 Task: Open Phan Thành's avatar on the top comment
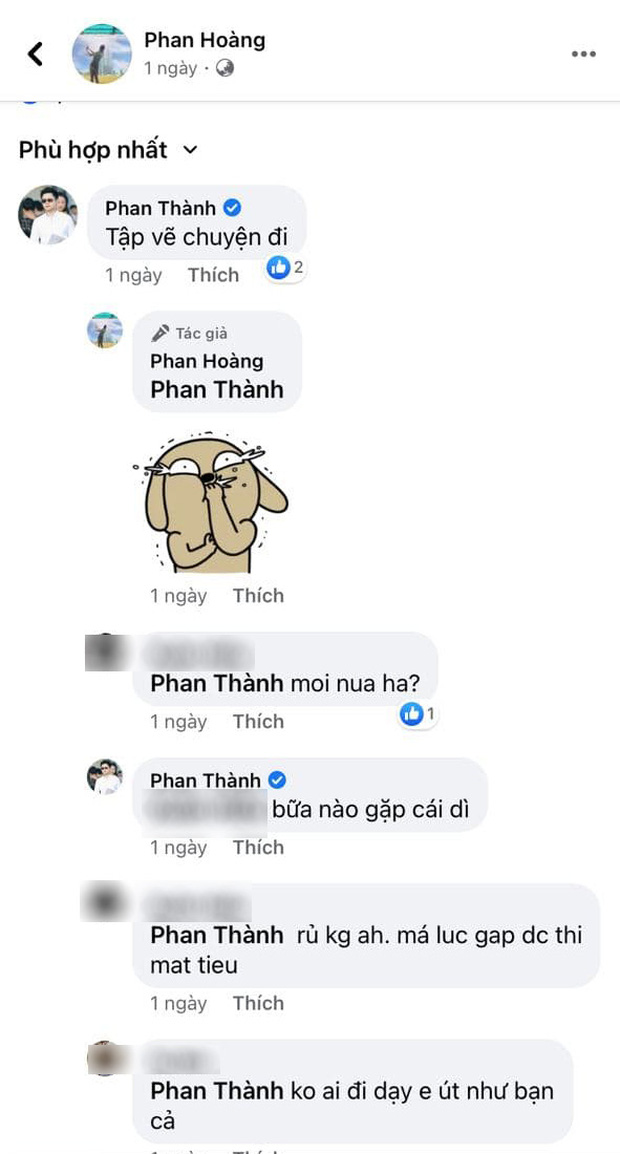tap(47, 214)
